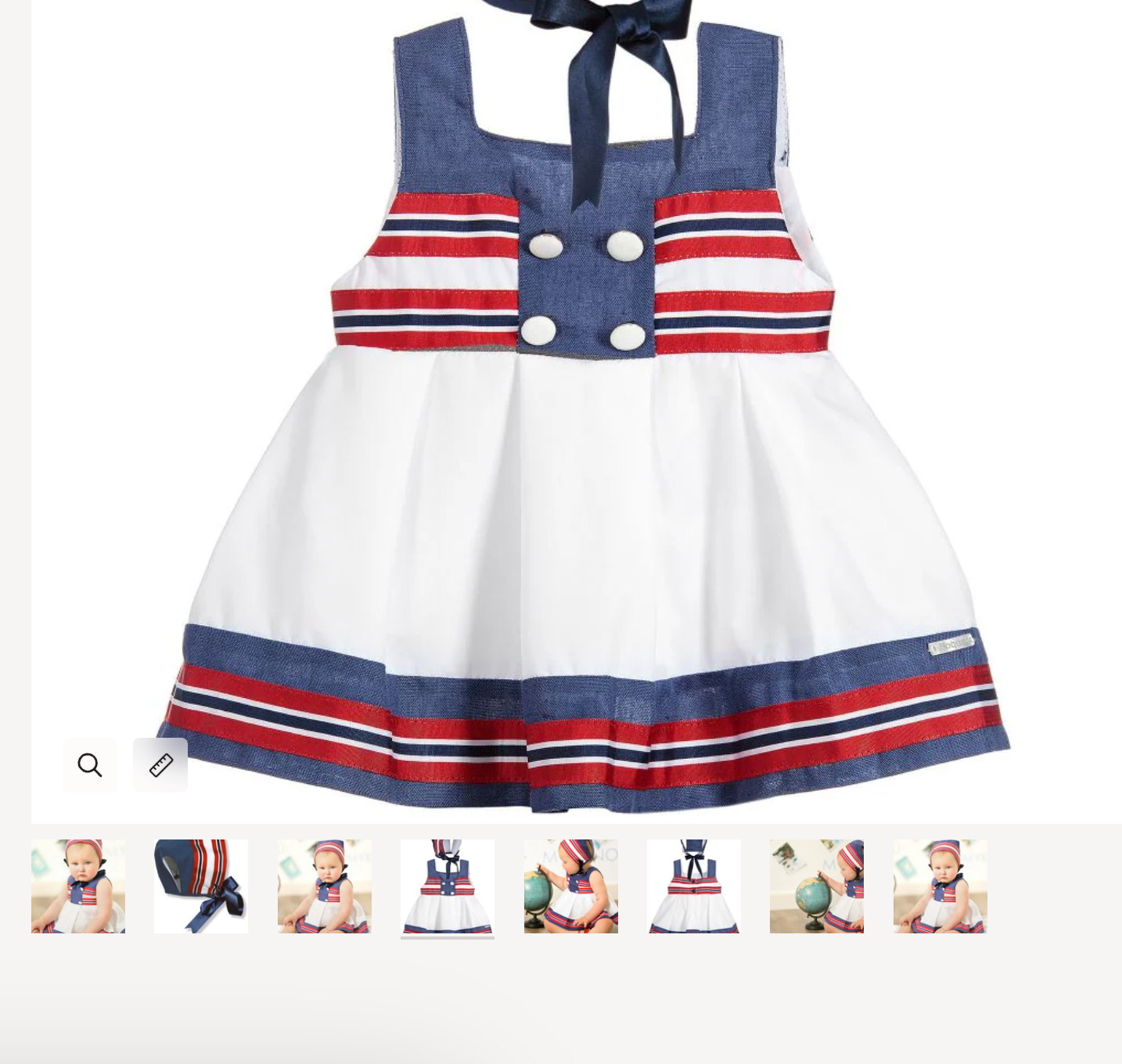
Task: View the navy bonnet thumbnail
Action: [x=201, y=886]
